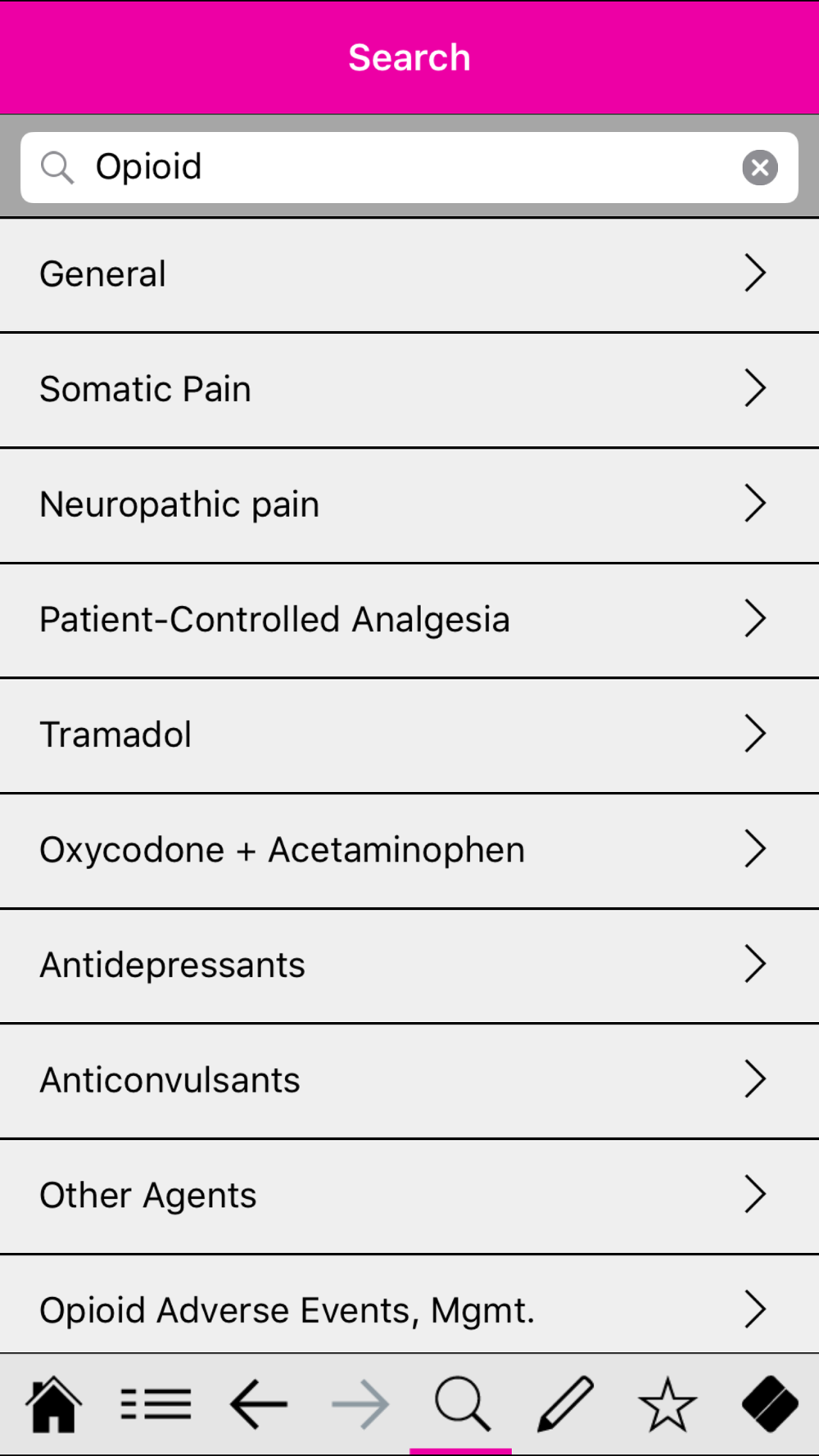This screenshot has width=819, height=1456.
Task: Go to the home screen icon
Action: [54, 1404]
